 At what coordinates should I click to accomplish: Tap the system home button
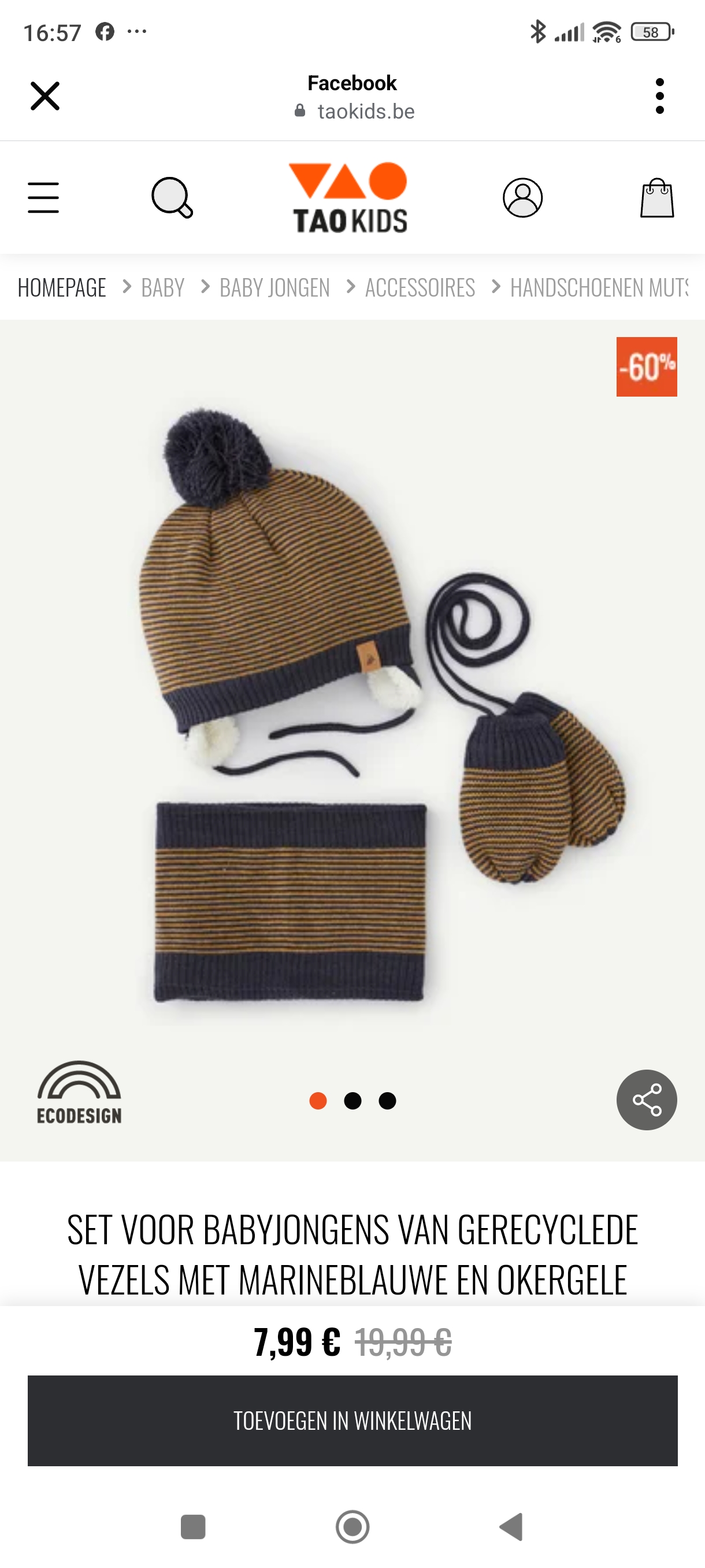click(x=352, y=1526)
